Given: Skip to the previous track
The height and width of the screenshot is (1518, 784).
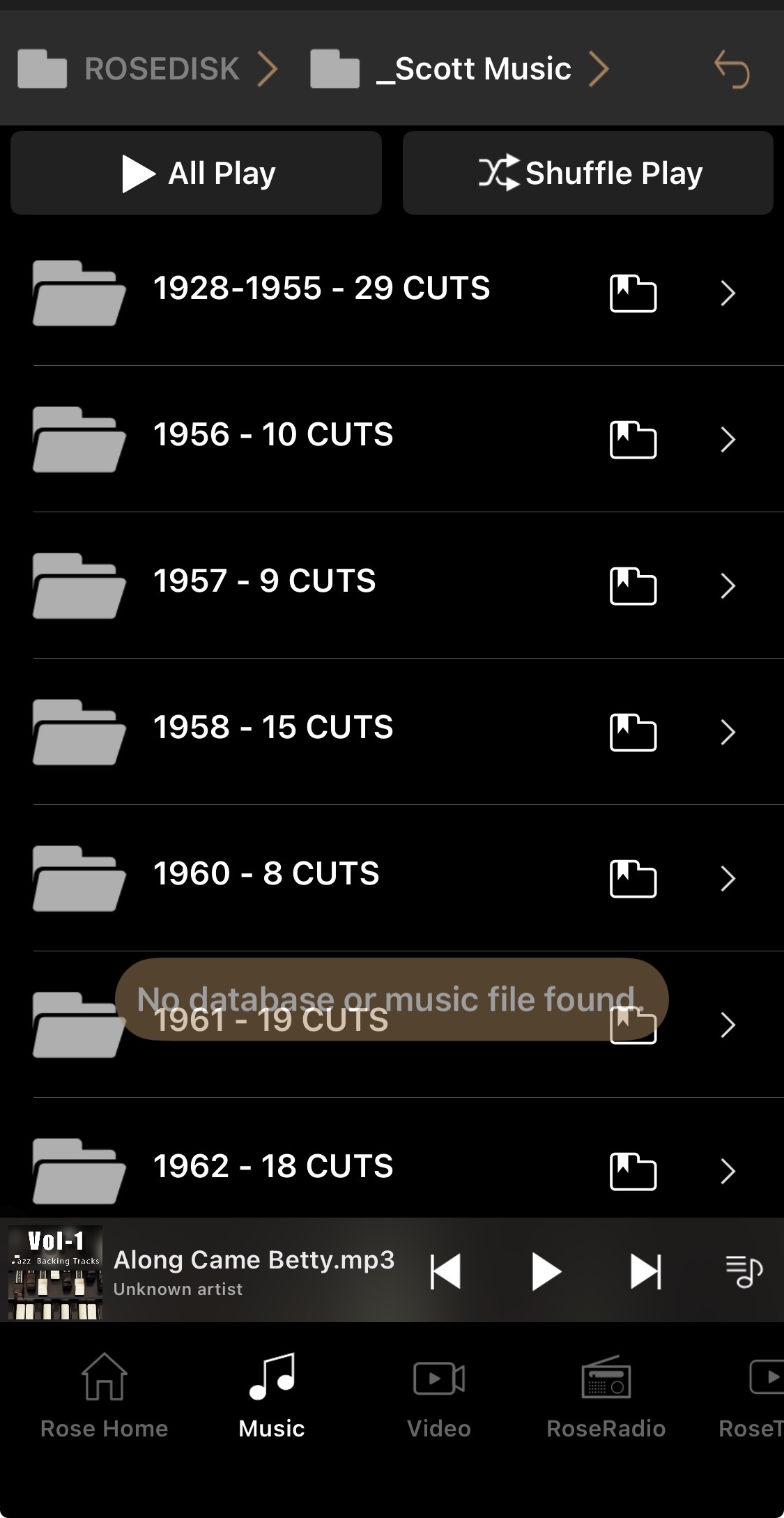Looking at the screenshot, I should click(446, 1271).
